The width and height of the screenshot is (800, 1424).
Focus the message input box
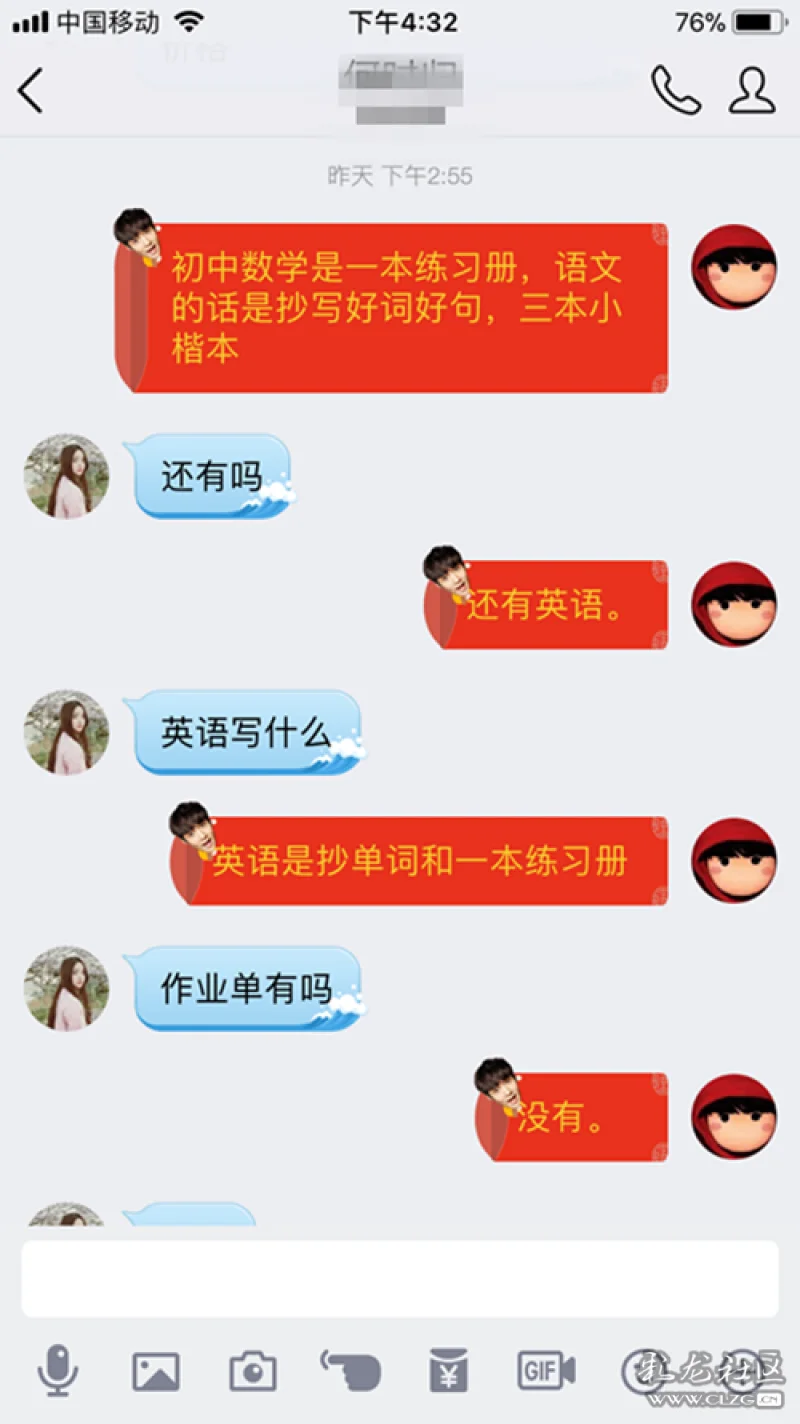point(400,1279)
